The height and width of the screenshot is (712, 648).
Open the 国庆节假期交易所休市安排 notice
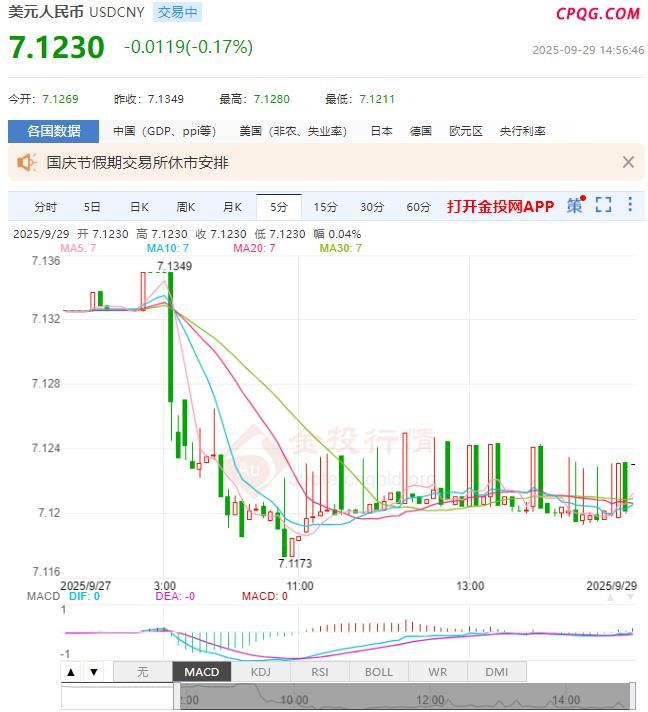(137, 162)
